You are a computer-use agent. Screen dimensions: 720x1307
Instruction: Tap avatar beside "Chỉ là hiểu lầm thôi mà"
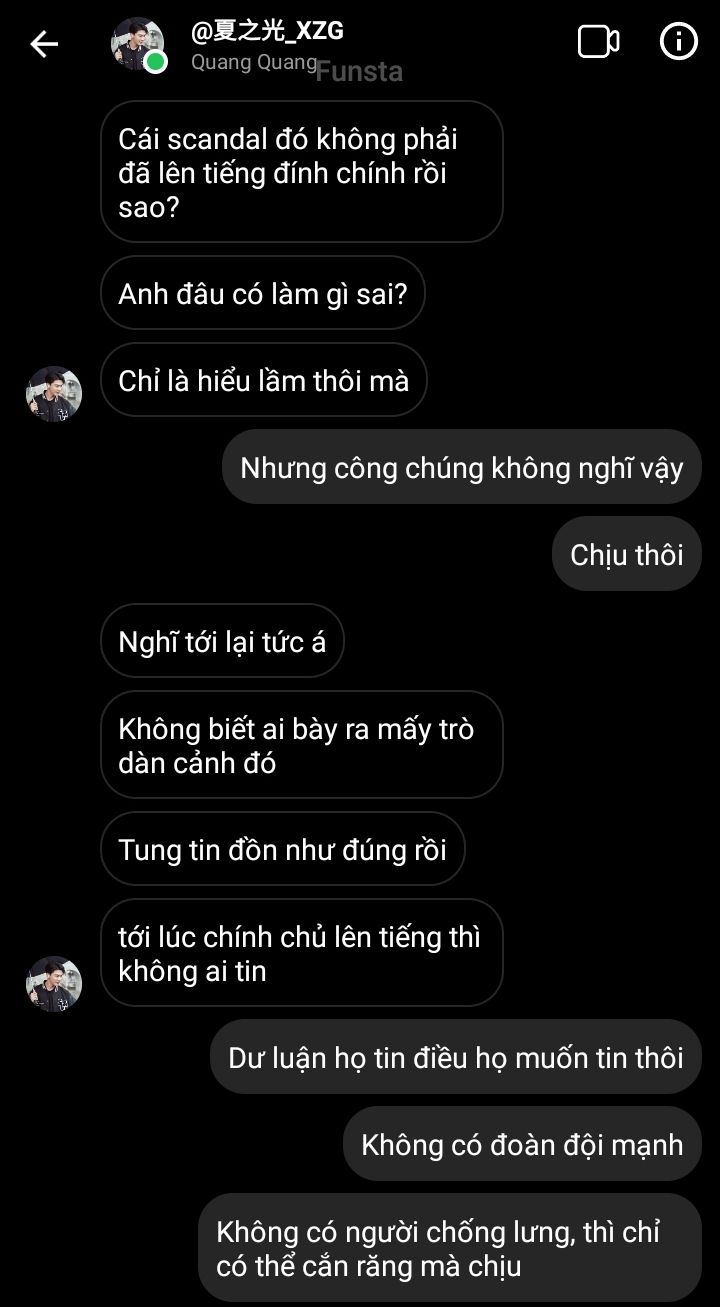53,393
